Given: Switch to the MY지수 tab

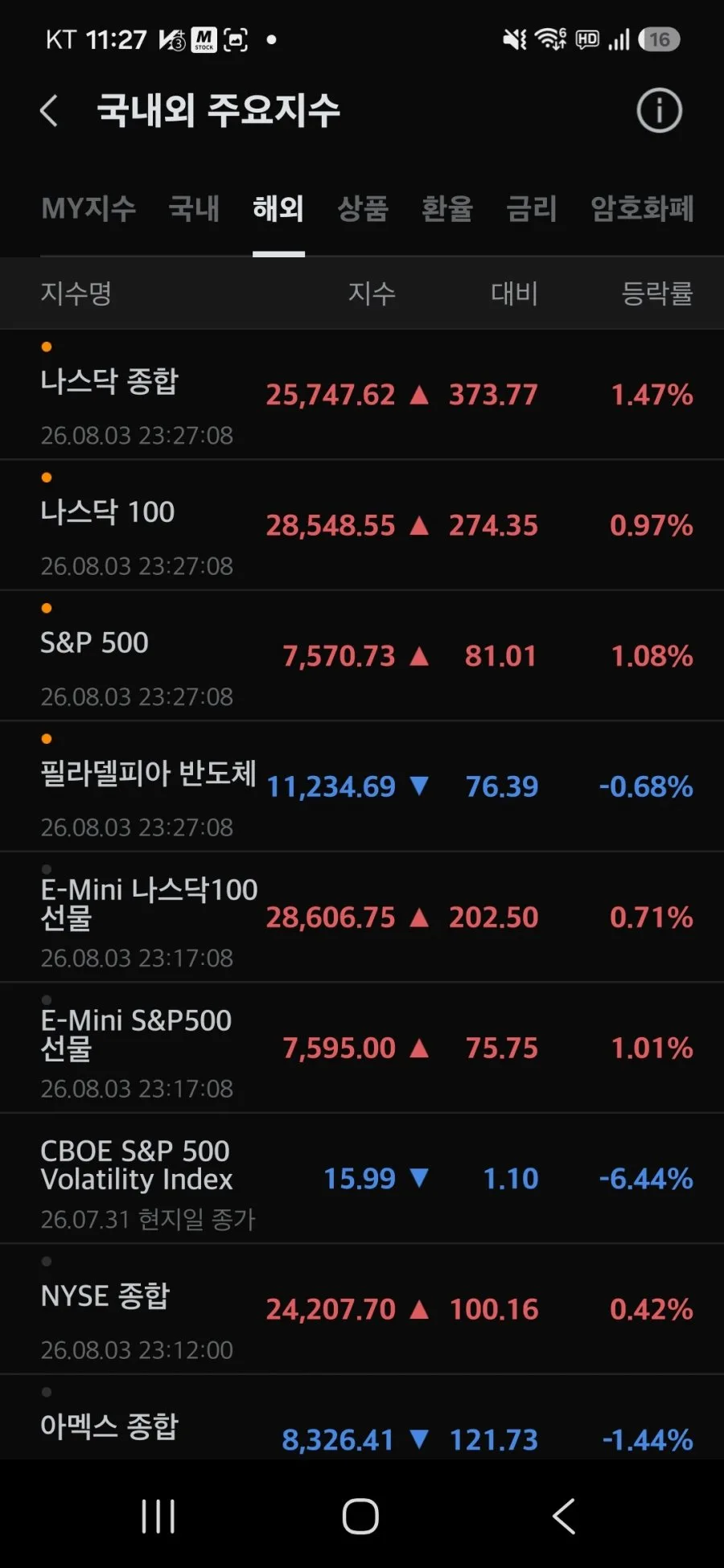Looking at the screenshot, I should coord(88,209).
